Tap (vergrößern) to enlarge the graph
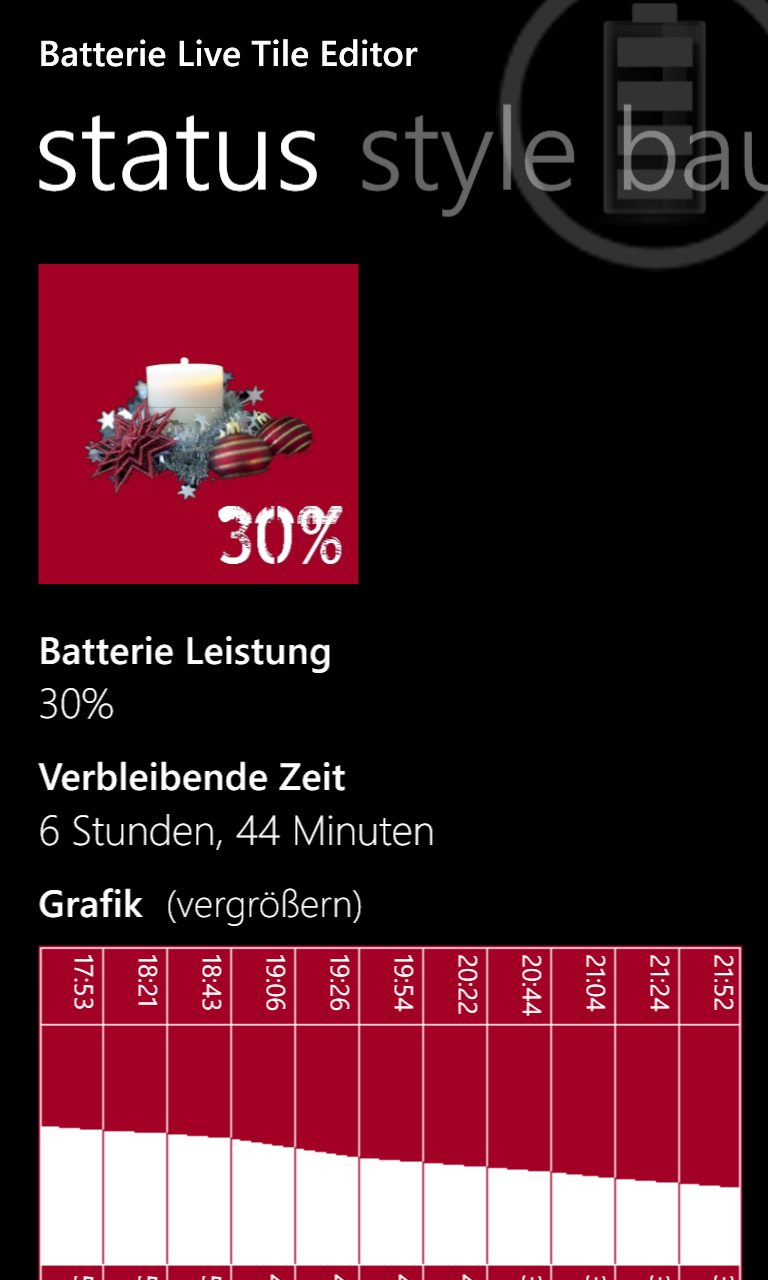768x1280 pixels. tap(264, 905)
